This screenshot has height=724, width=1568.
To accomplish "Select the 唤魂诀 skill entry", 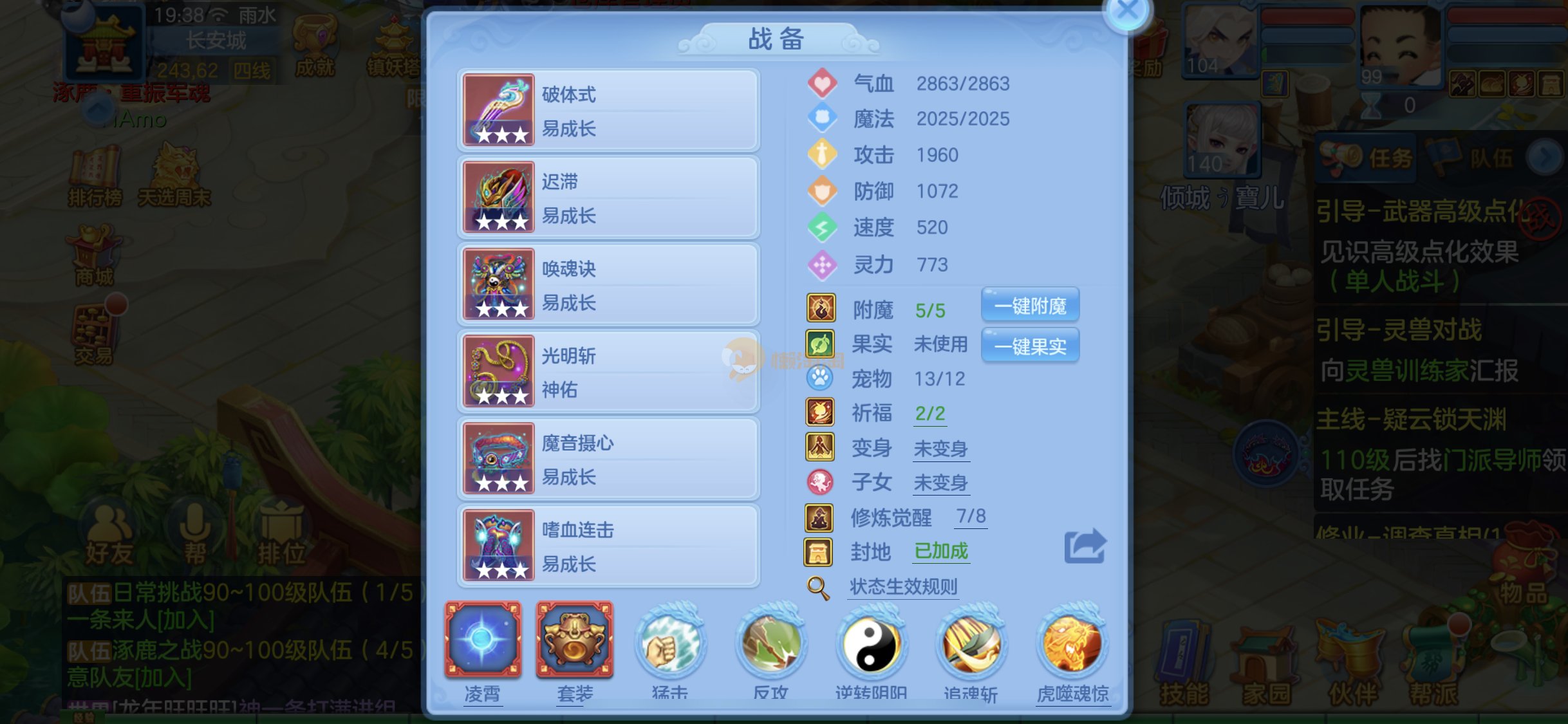I will click(x=608, y=285).
